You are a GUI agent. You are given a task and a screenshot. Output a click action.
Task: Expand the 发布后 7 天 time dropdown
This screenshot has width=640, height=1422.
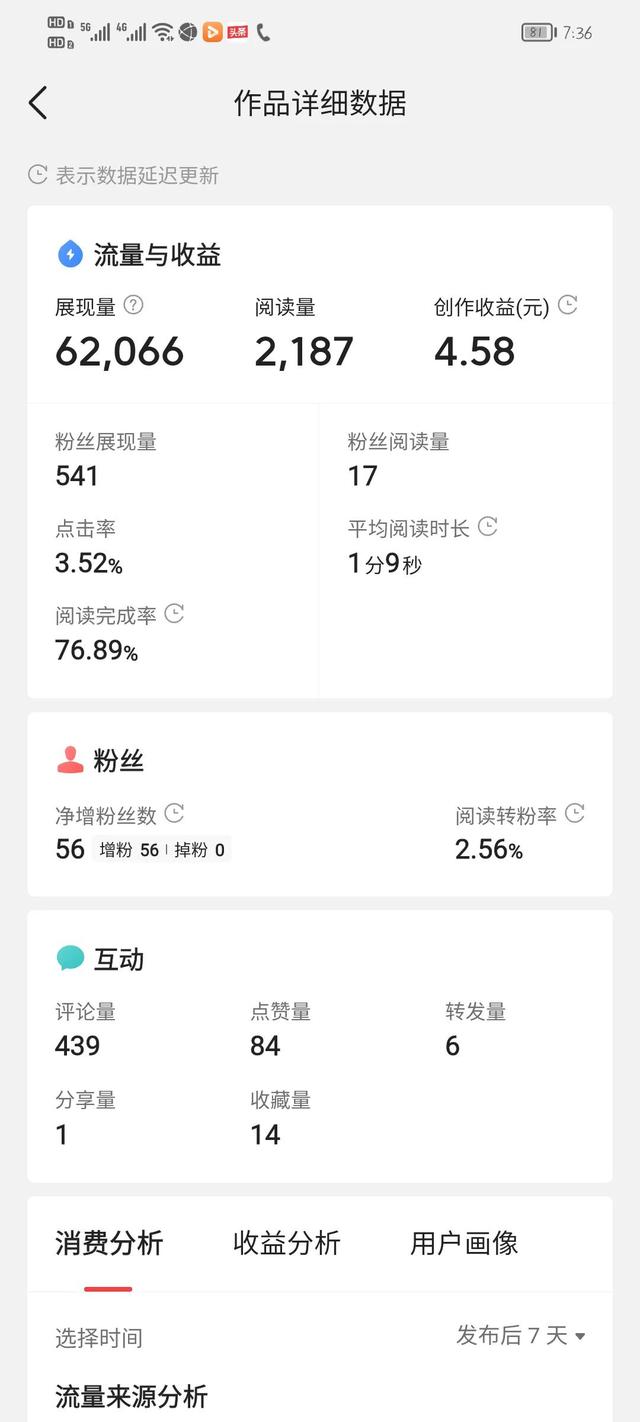521,1335
